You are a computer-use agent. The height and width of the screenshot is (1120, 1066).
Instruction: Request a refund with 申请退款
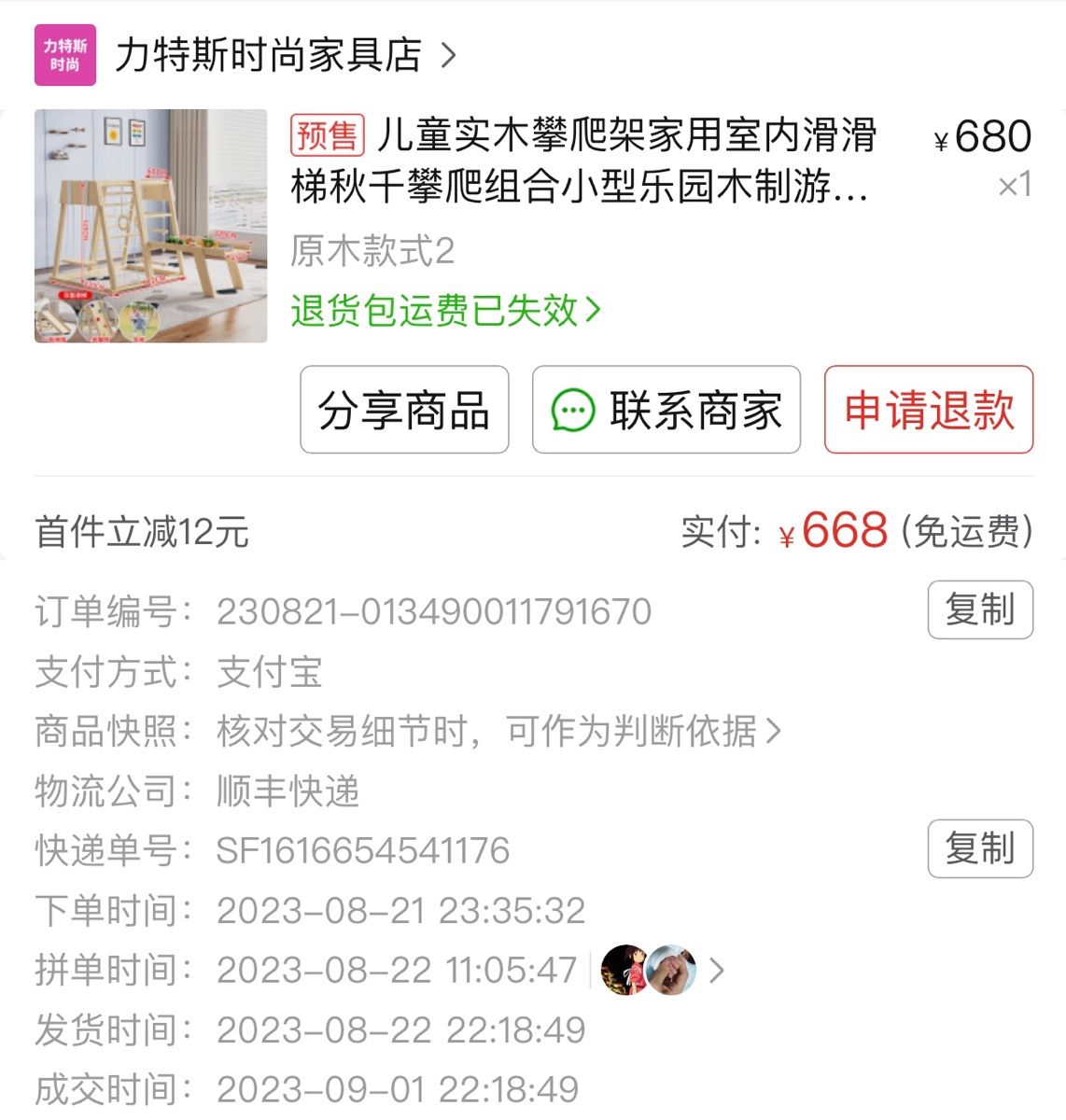928,411
